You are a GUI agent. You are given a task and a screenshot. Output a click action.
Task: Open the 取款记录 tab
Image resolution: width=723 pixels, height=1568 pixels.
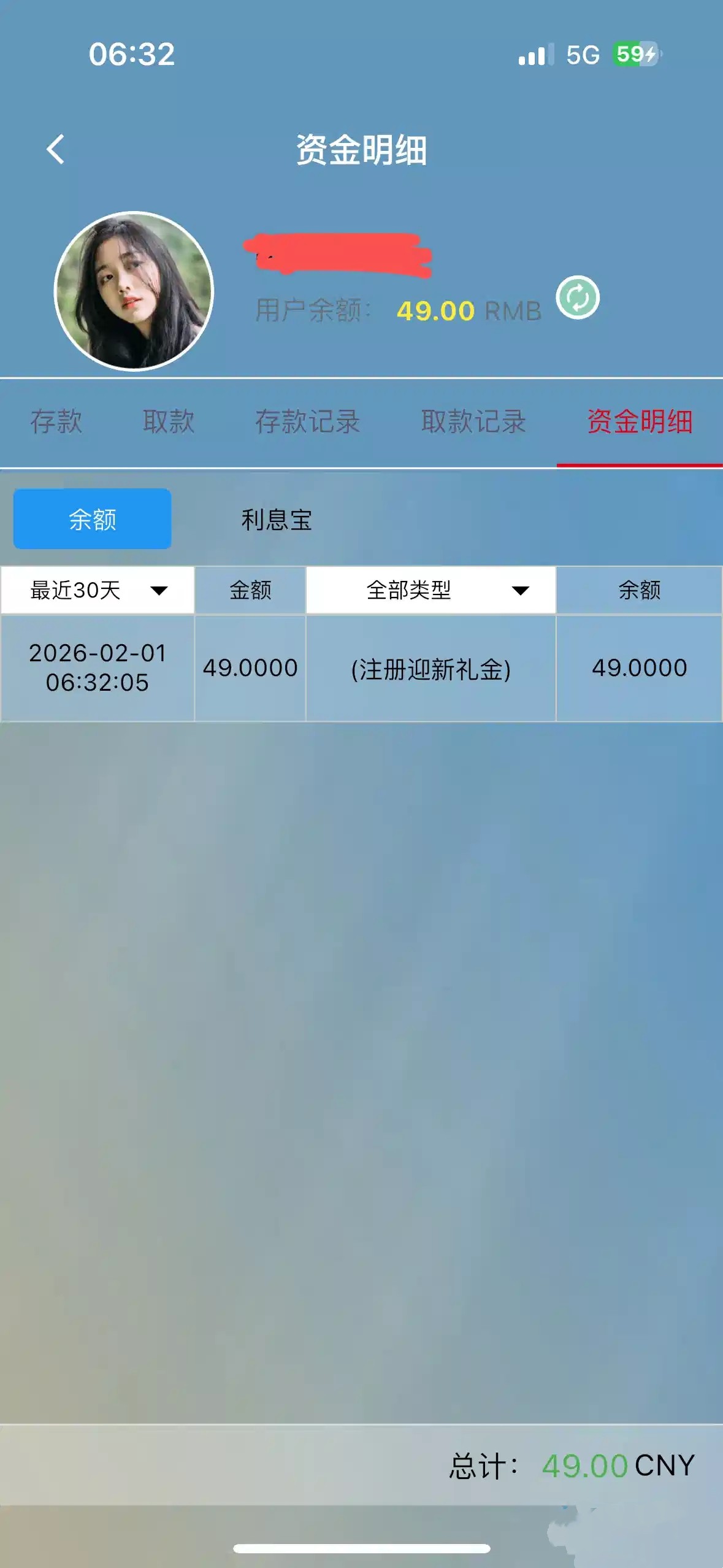473,421
